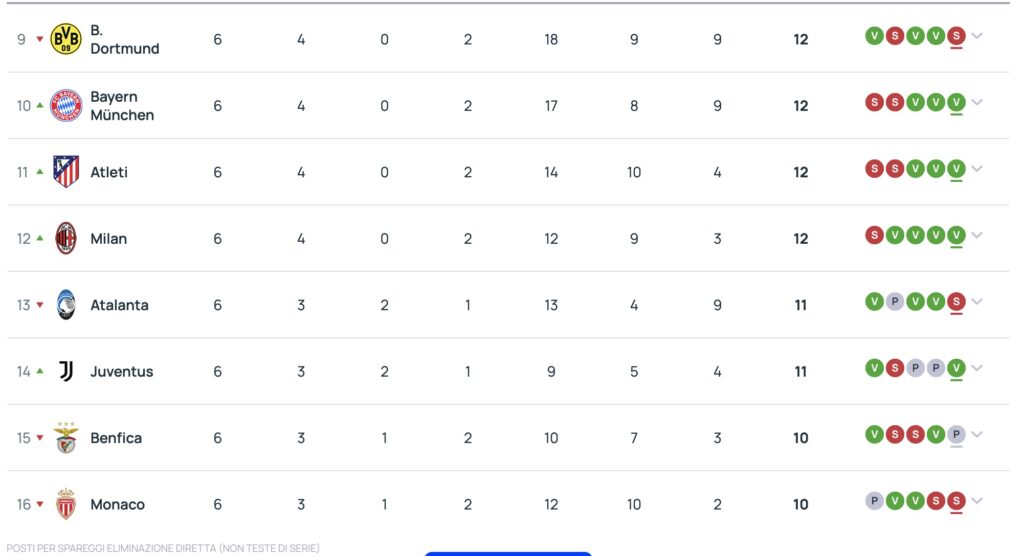
Task: Expand the Juventus row chevron
Action: tap(977, 368)
